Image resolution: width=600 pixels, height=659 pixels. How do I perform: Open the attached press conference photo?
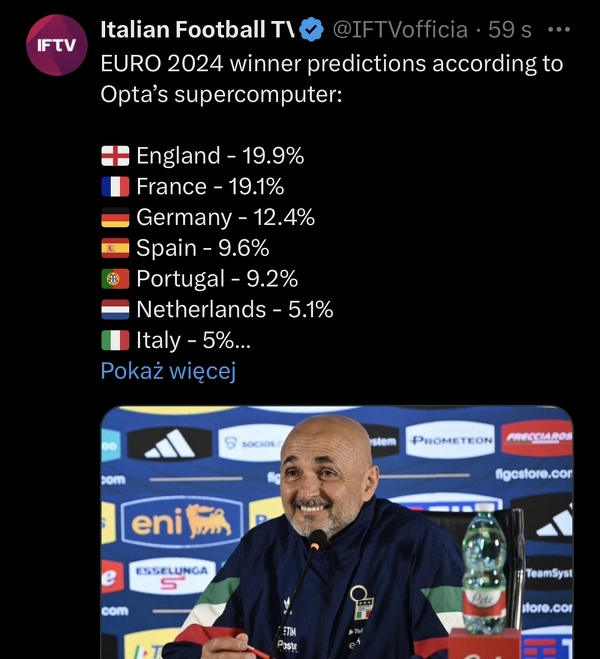[x=336, y=530]
